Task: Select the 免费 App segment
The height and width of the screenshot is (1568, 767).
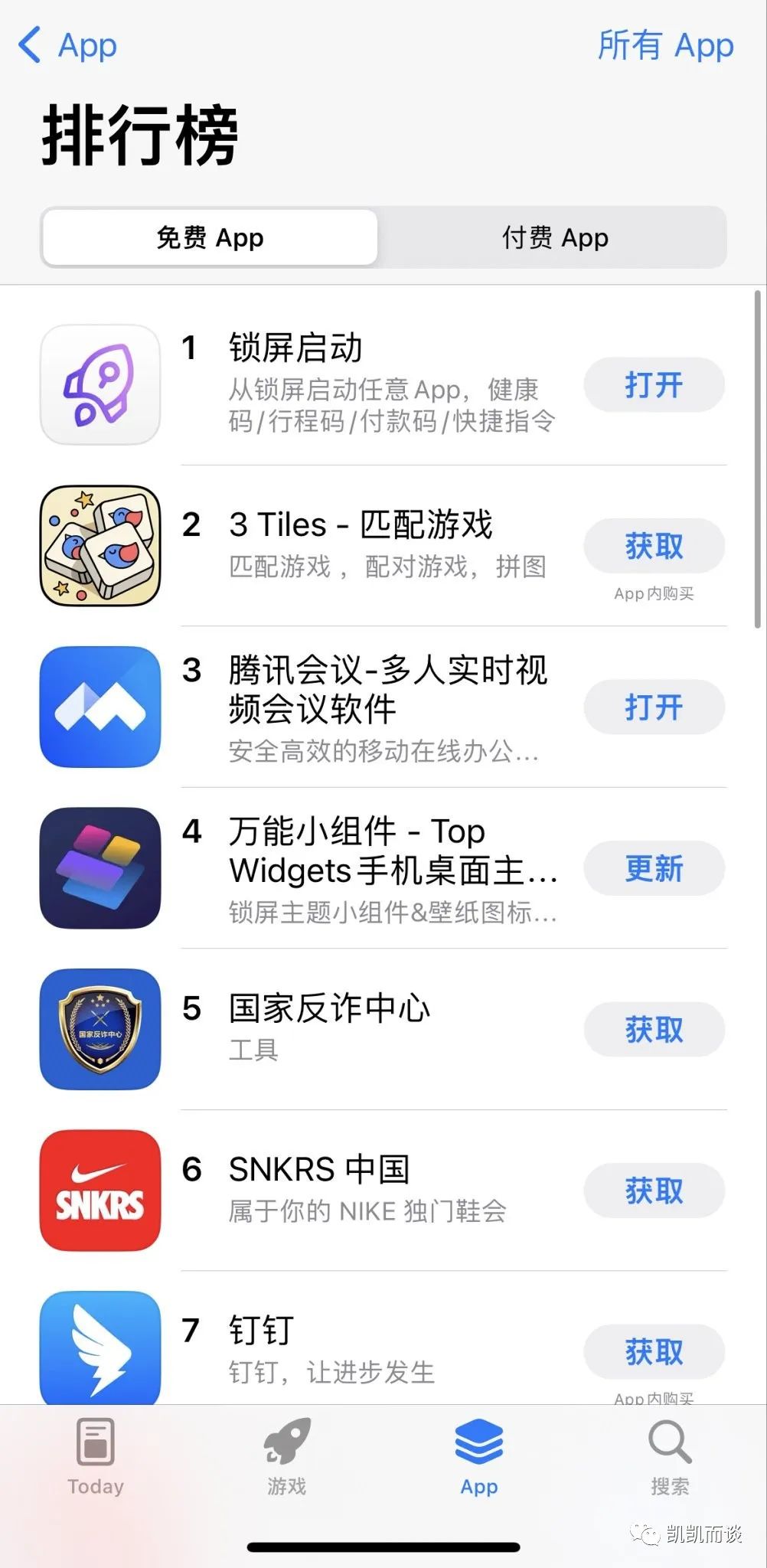Action: [210, 238]
